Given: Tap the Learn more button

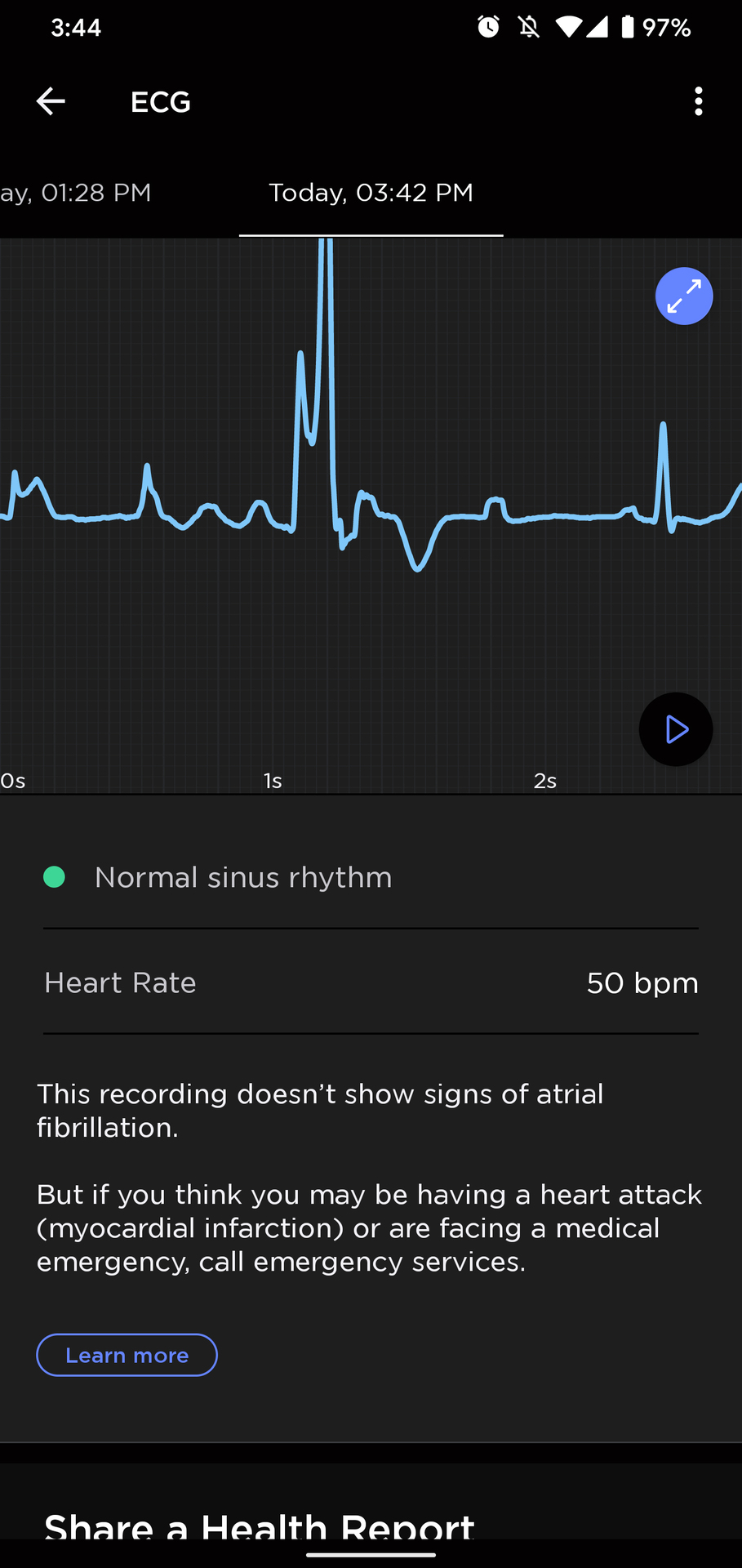Looking at the screenshot, I should pos(127,1355).
